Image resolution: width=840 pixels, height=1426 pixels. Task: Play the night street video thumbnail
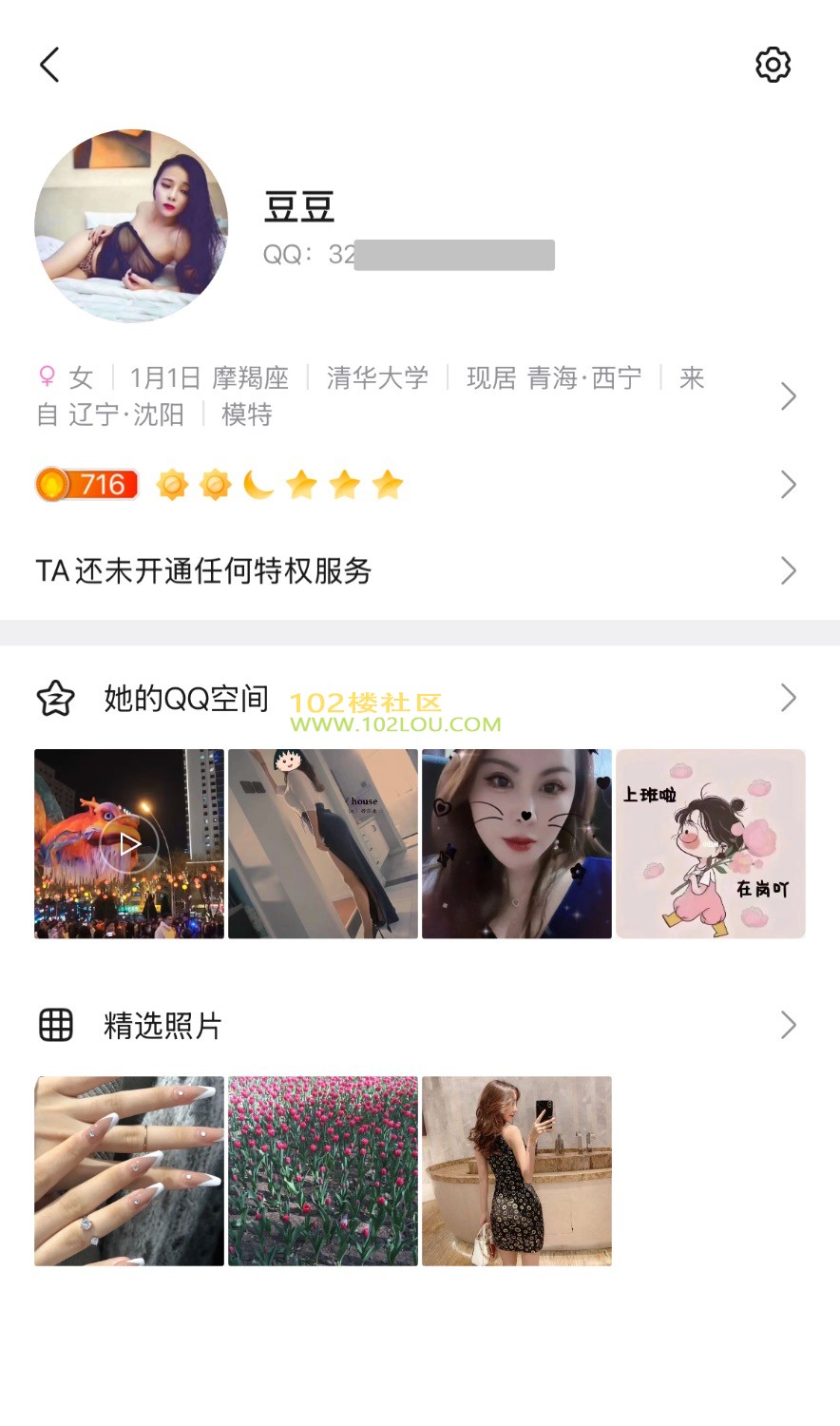tap(129, 844)
